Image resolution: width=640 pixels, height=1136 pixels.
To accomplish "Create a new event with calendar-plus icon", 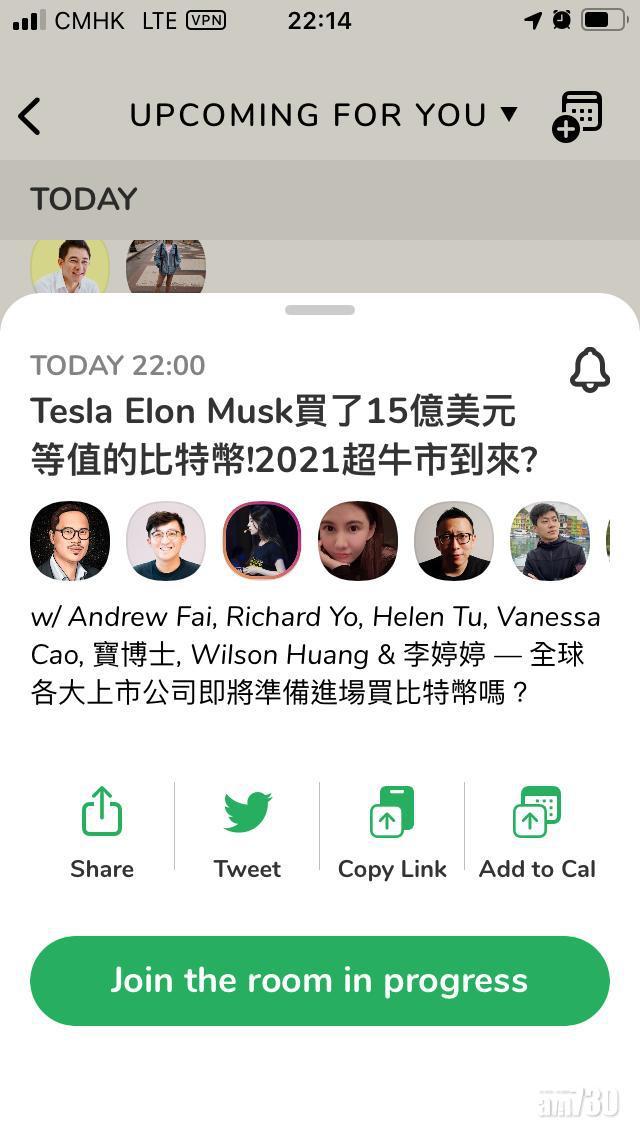I will point(578,116).
